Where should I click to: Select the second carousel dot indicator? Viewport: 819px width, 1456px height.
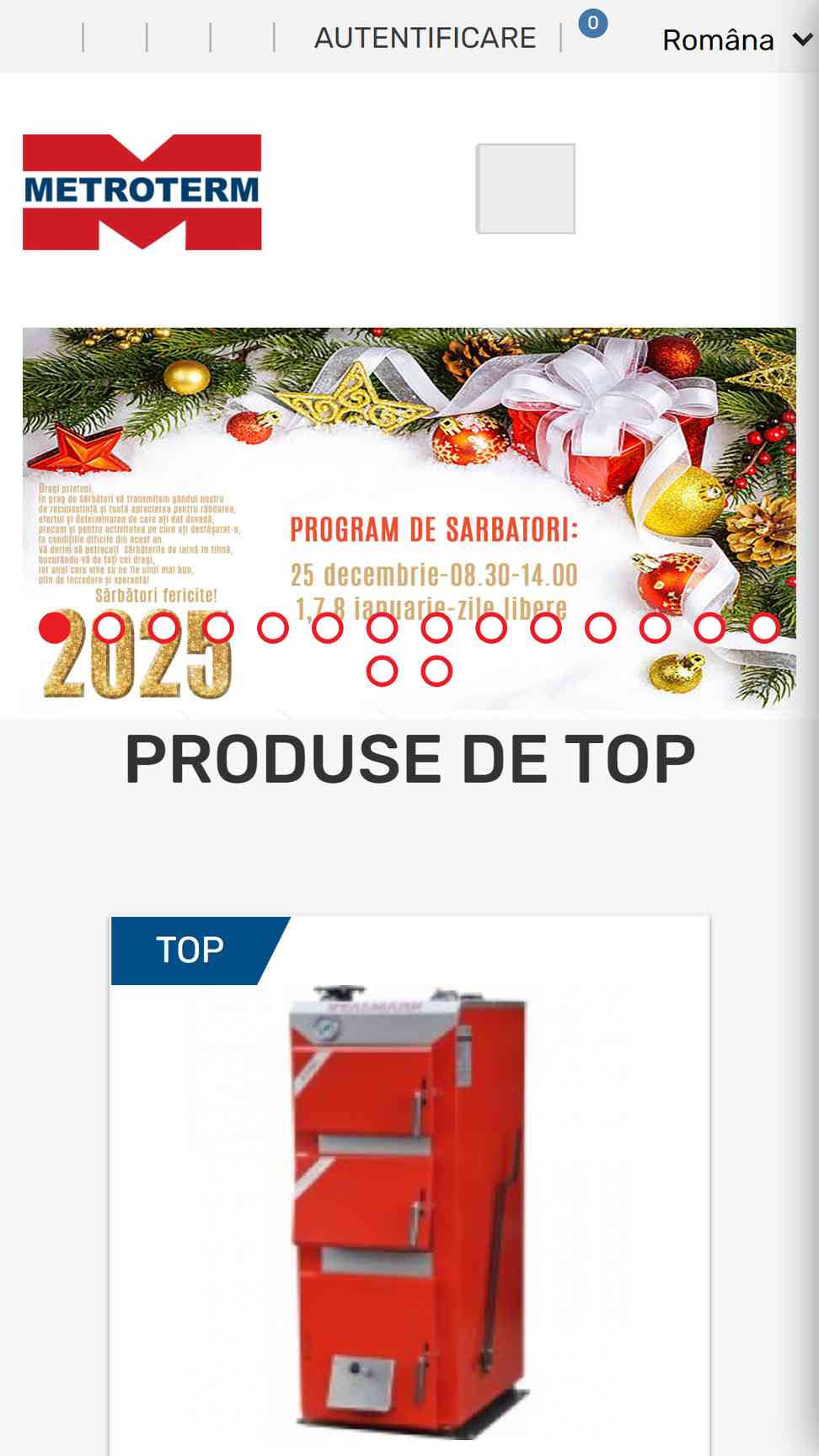pyautogui.click(x=110, y=628)
